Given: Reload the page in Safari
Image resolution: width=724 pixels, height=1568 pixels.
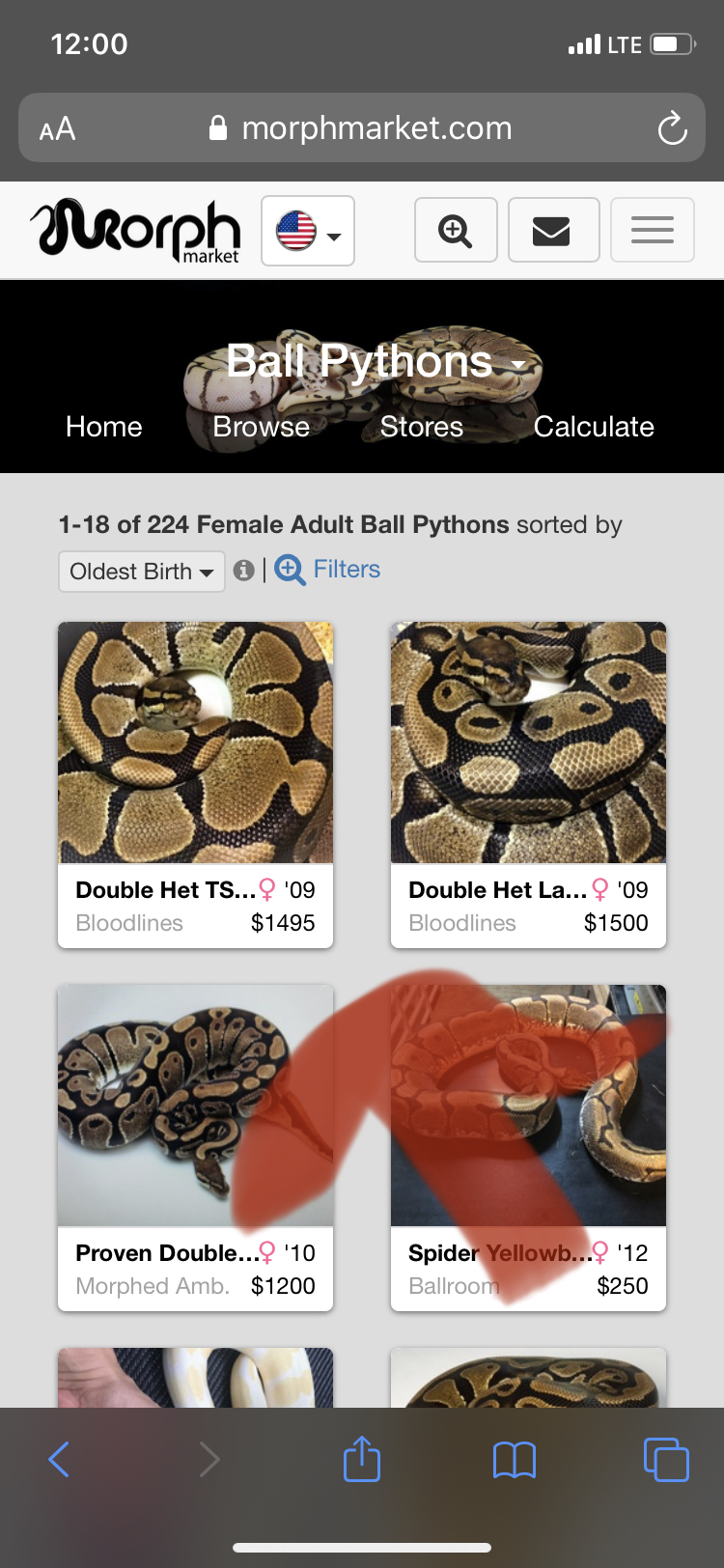Looking at the screenshot, I should pos(672,128).
